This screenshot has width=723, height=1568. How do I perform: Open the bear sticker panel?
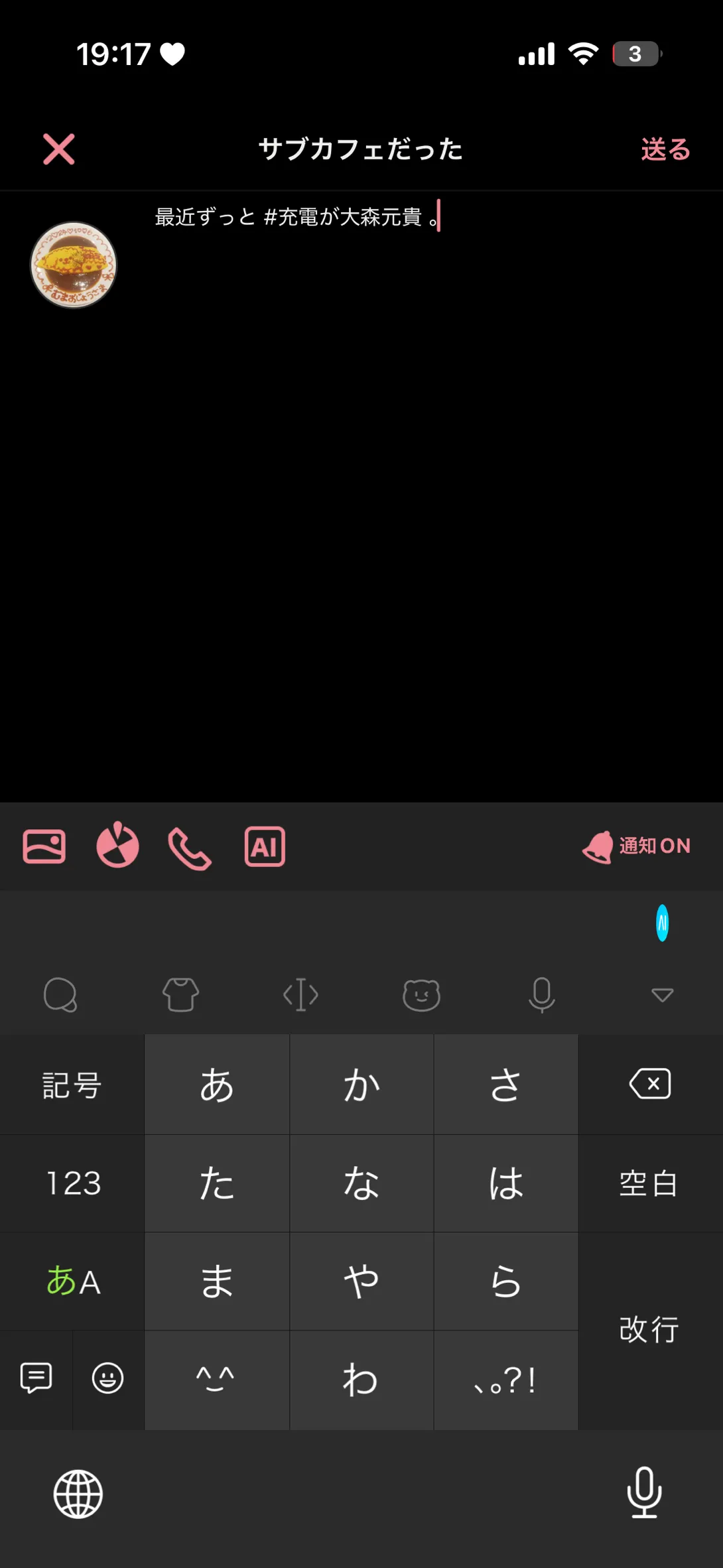421,995
